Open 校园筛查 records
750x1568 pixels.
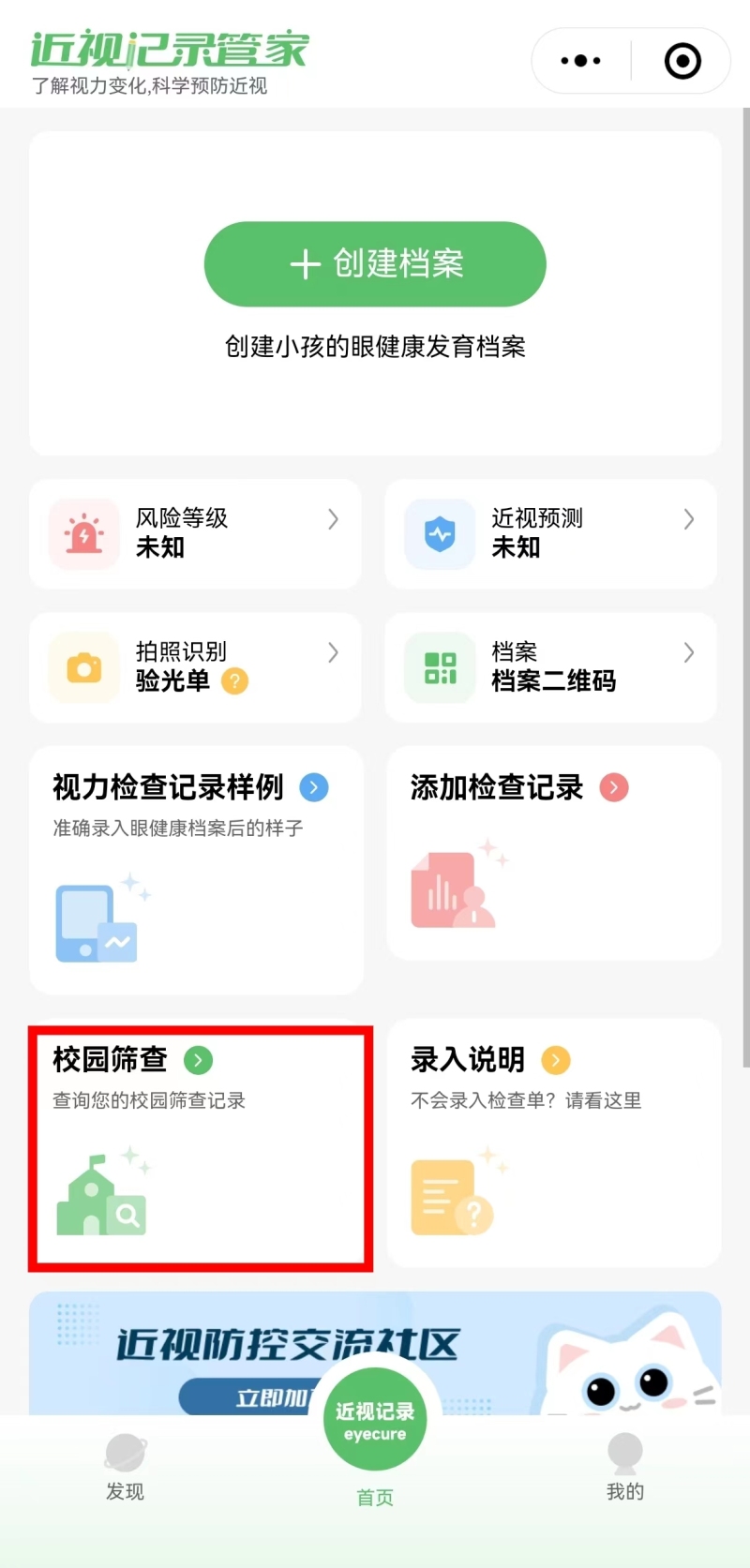(x=200, y=1147)
